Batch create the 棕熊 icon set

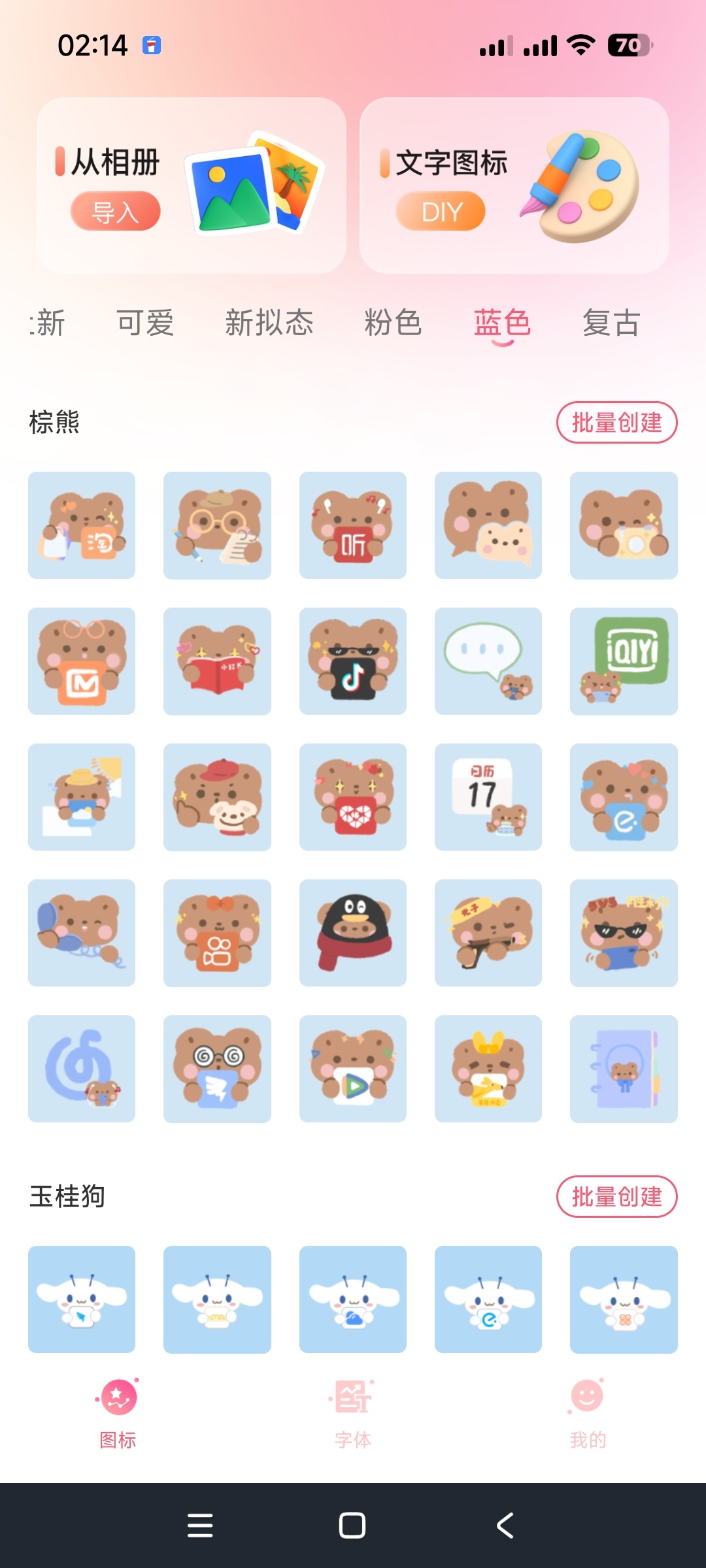(x=616, y=423)
